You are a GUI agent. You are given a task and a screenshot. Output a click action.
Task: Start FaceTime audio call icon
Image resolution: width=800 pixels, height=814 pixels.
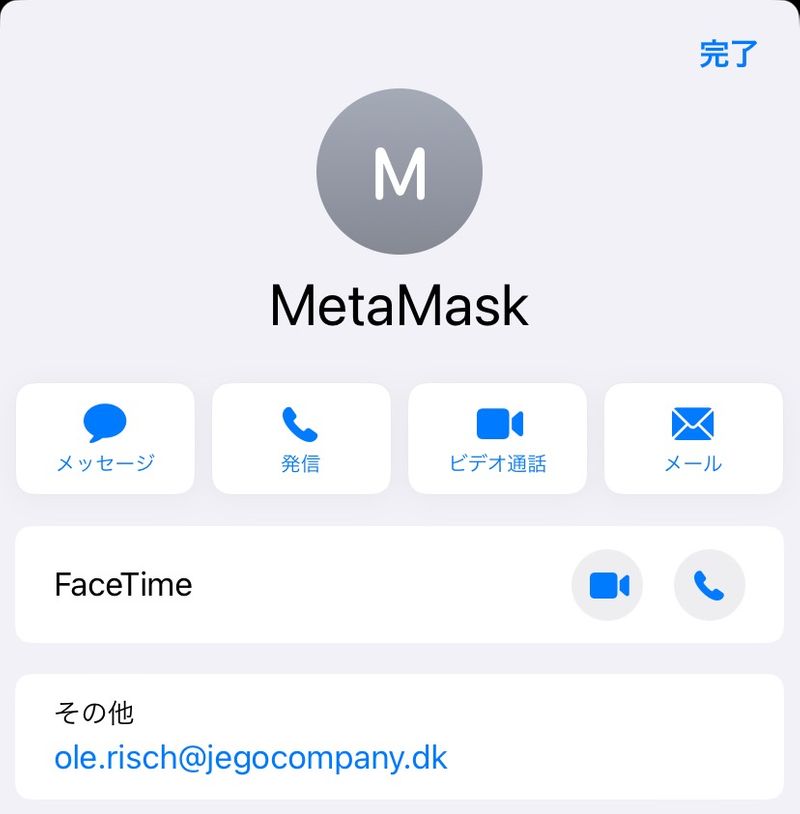709,585
